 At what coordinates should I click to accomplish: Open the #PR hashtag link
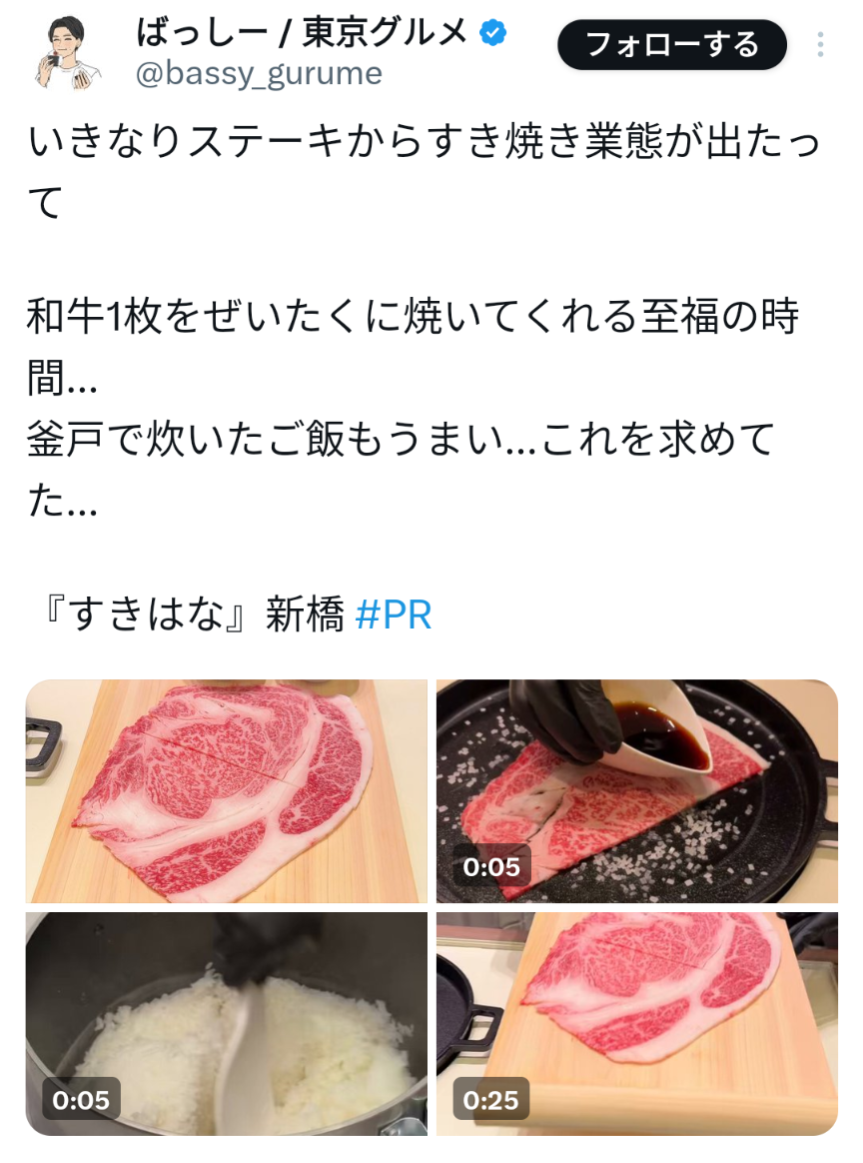[394, 615]
